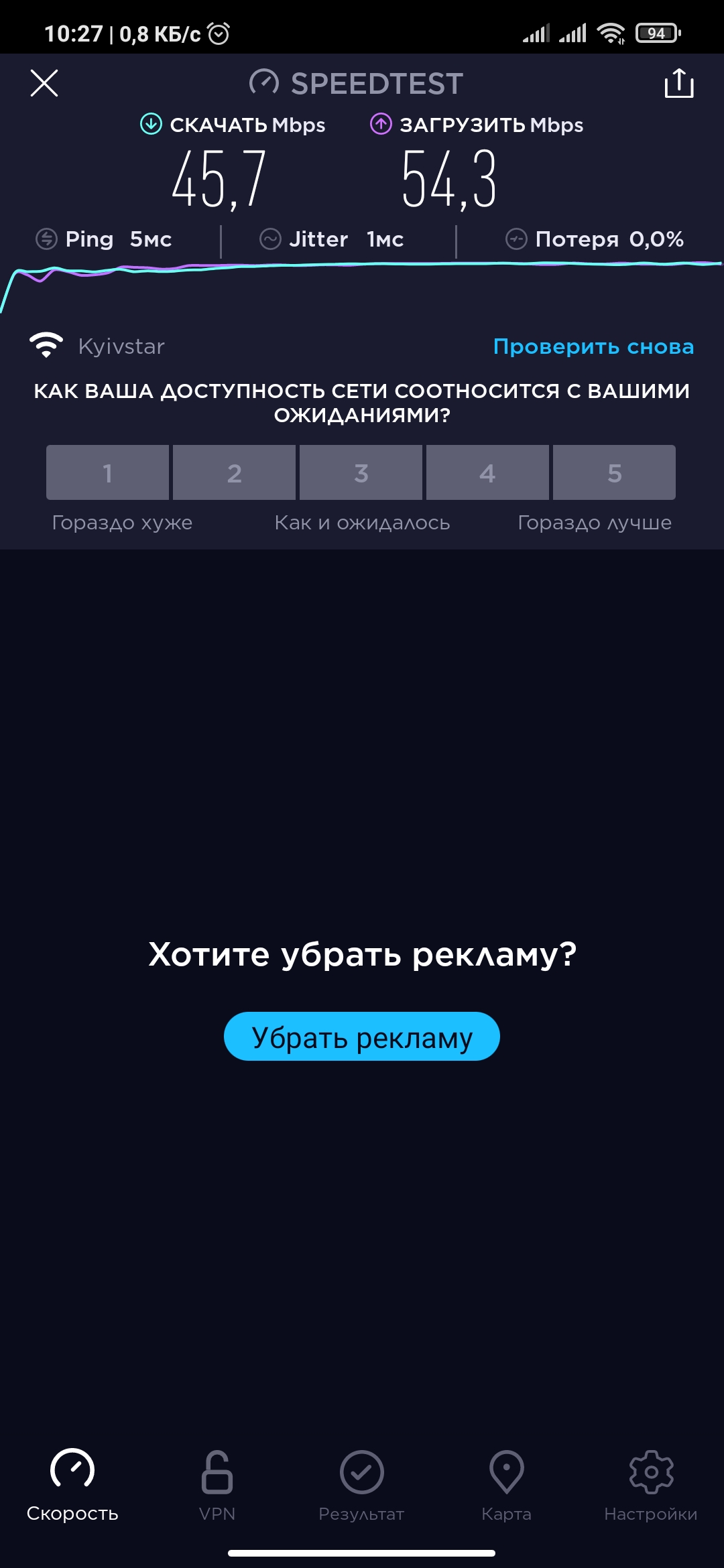Tap the Убрать рекламу button
This screenshot has height=1568, width=724.
click(x=362, y=1037)
